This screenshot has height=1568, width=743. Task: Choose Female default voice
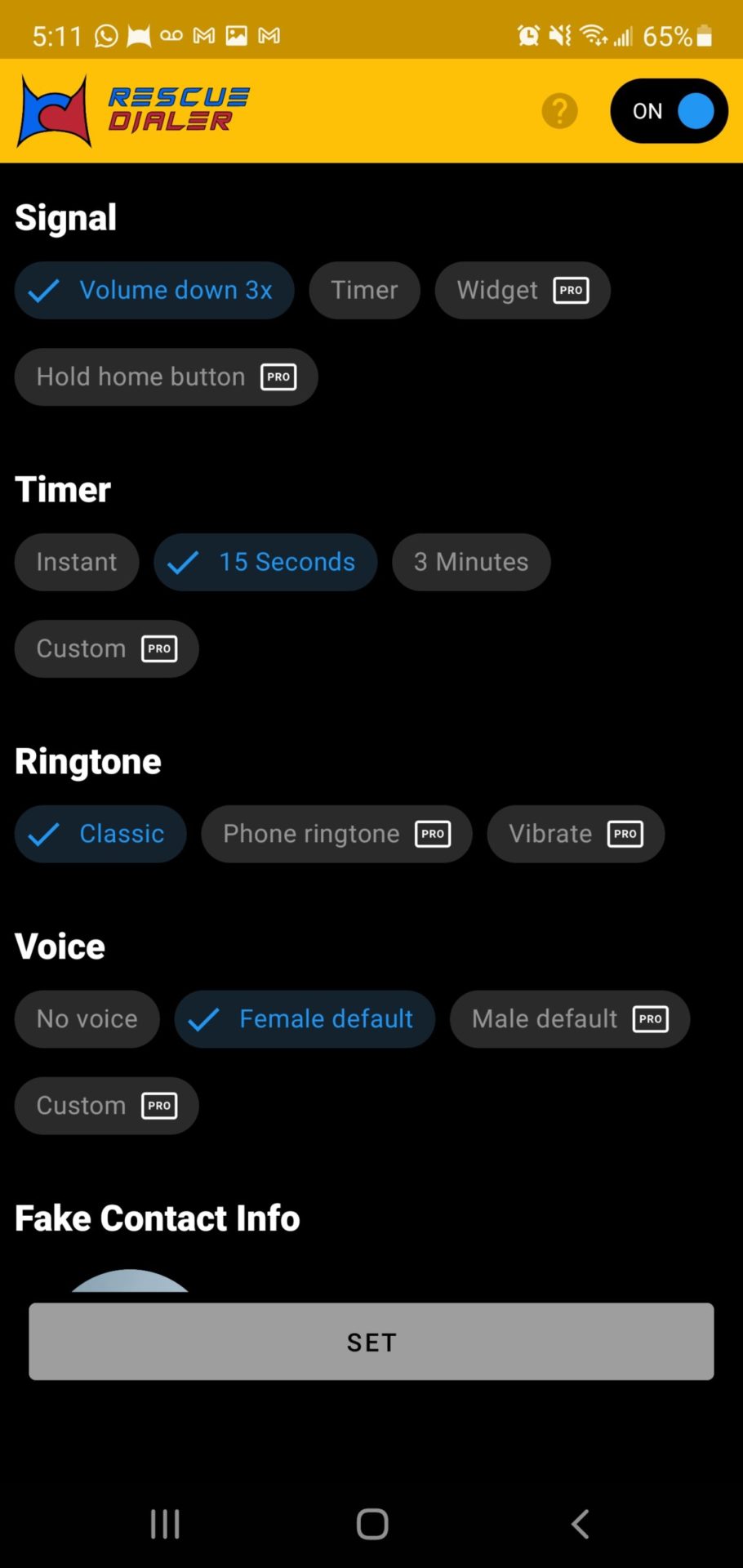[x=305, y=1019]
